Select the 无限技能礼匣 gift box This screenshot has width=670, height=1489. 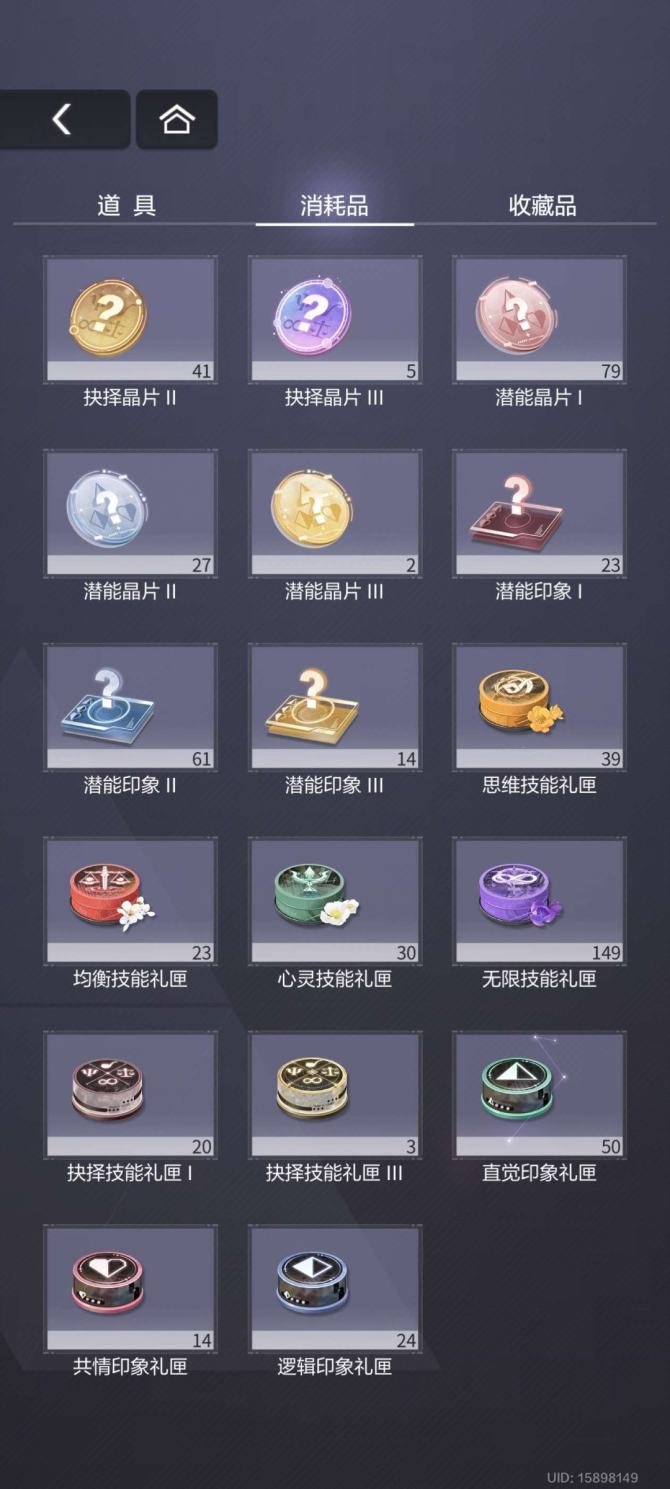pos(539,902)
